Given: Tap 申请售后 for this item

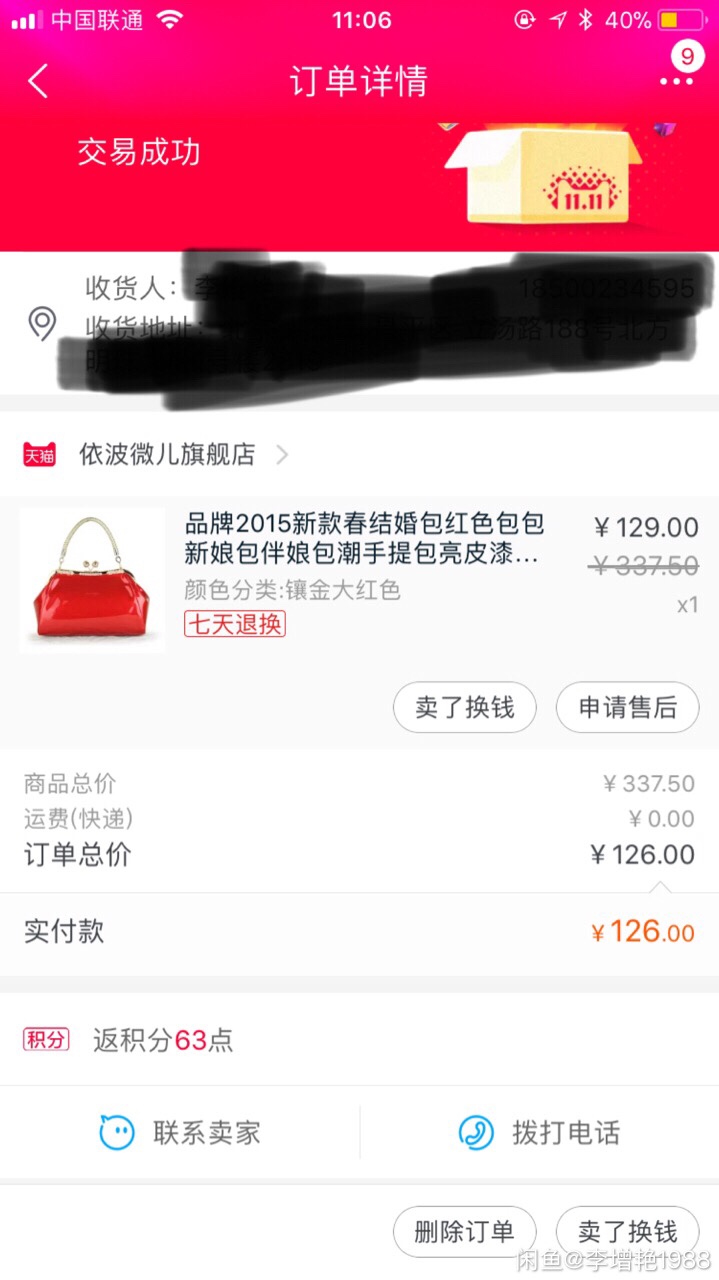Looking at the screenshot, I should point(627,708).
